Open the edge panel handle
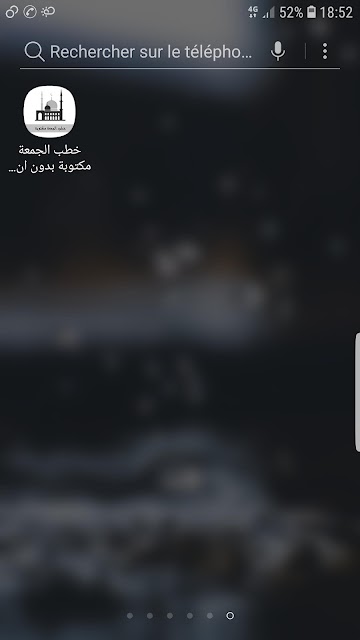The width and height of the screenshot is (360, 640). pos(357,392)
